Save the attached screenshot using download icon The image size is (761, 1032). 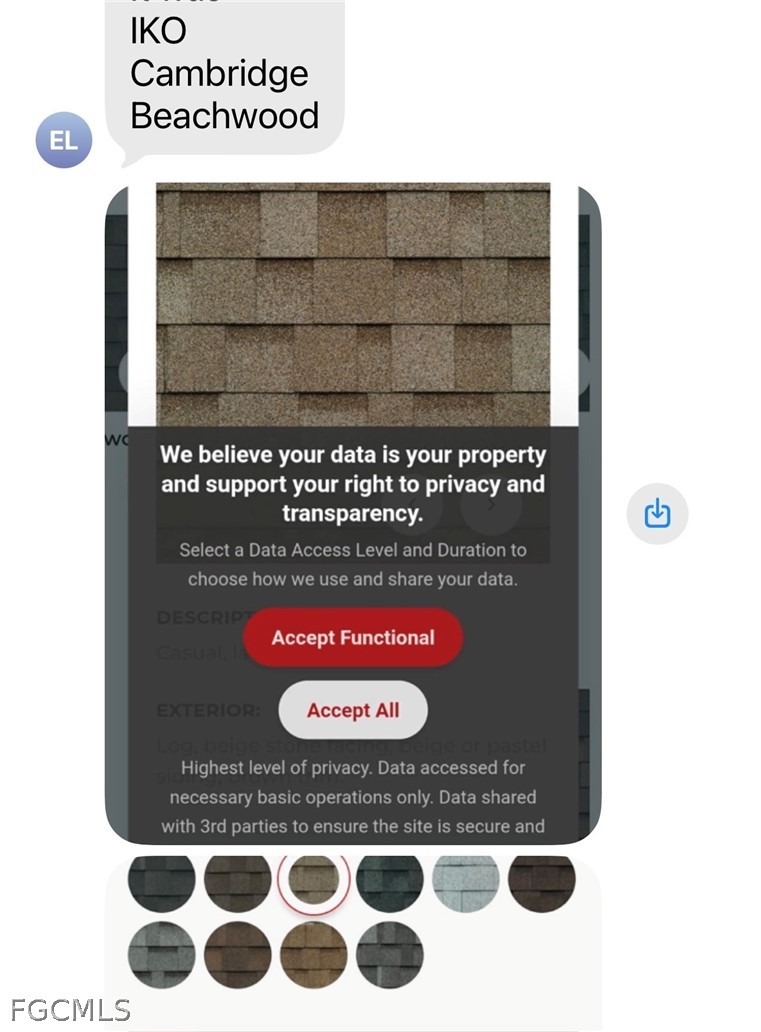657,514
